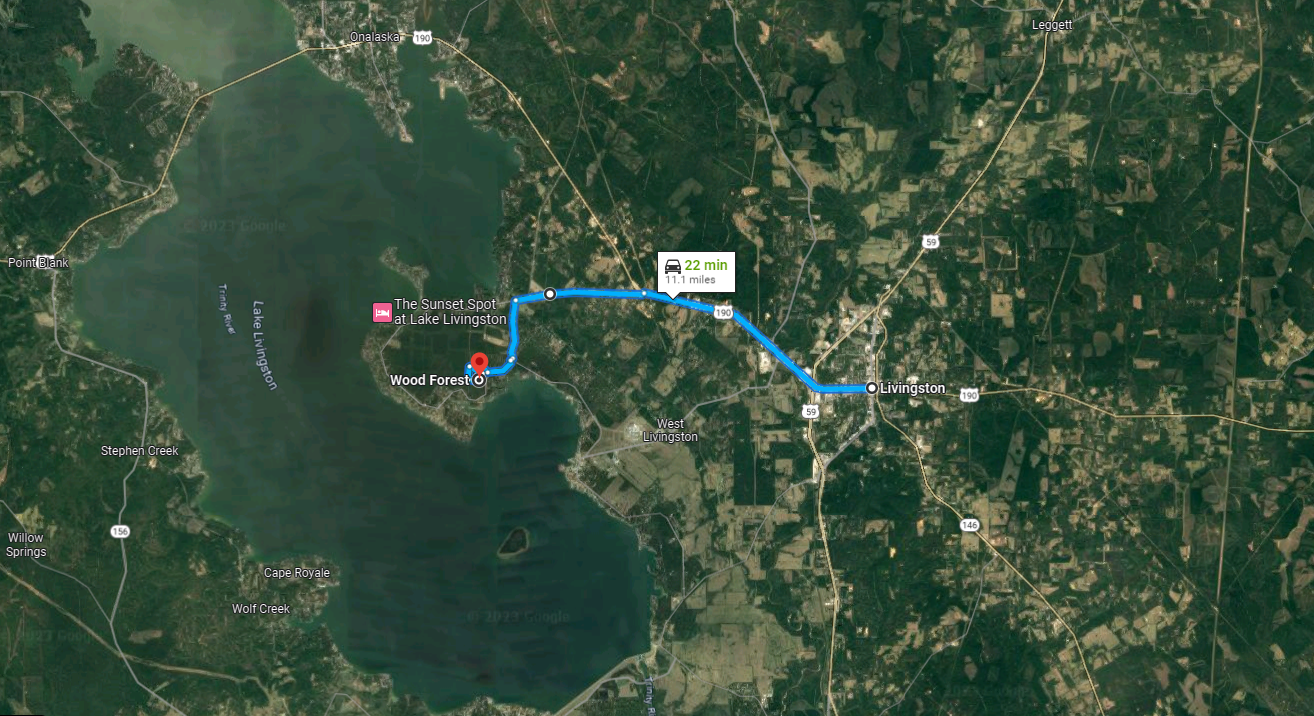Select the Livingston starting point marker
This screenshot has height=716, width=1314.
[872, 388]
